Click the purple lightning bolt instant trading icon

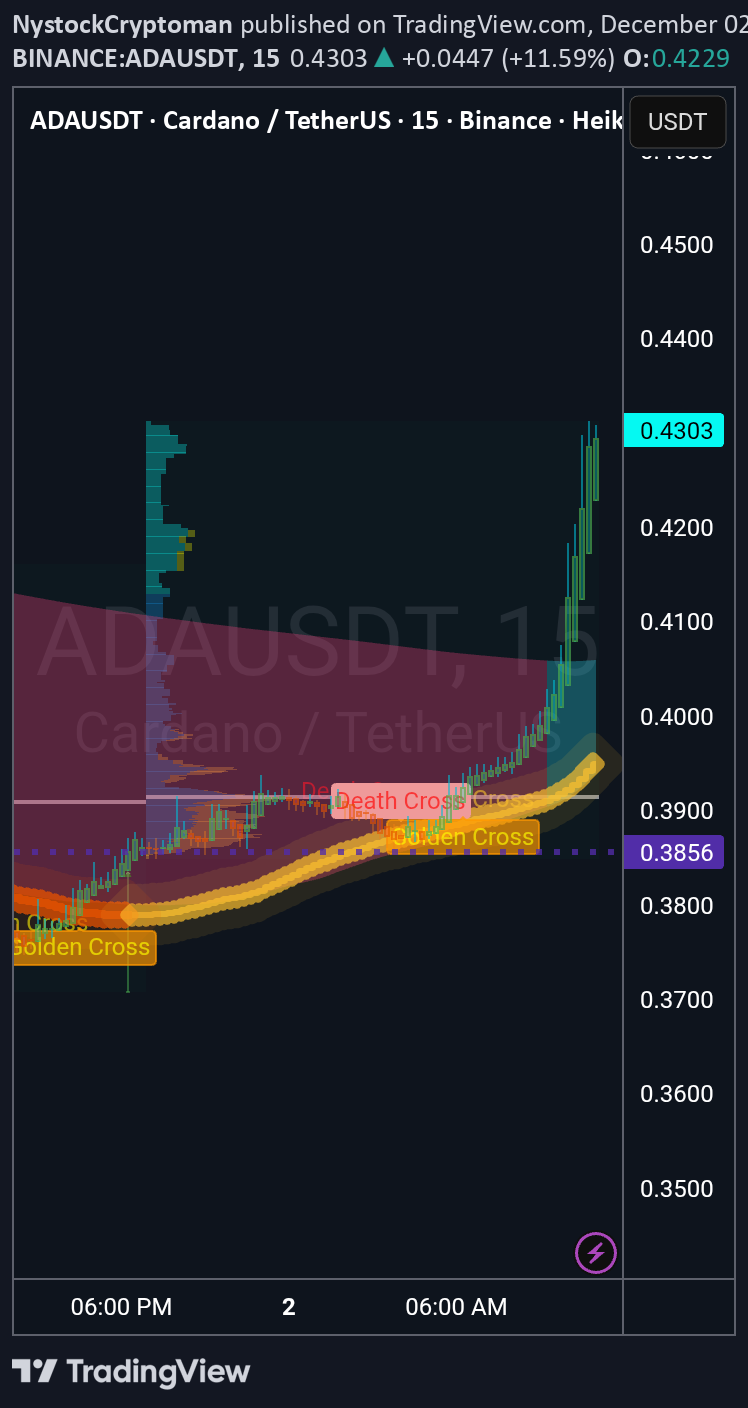click(x=596, y=1252)
